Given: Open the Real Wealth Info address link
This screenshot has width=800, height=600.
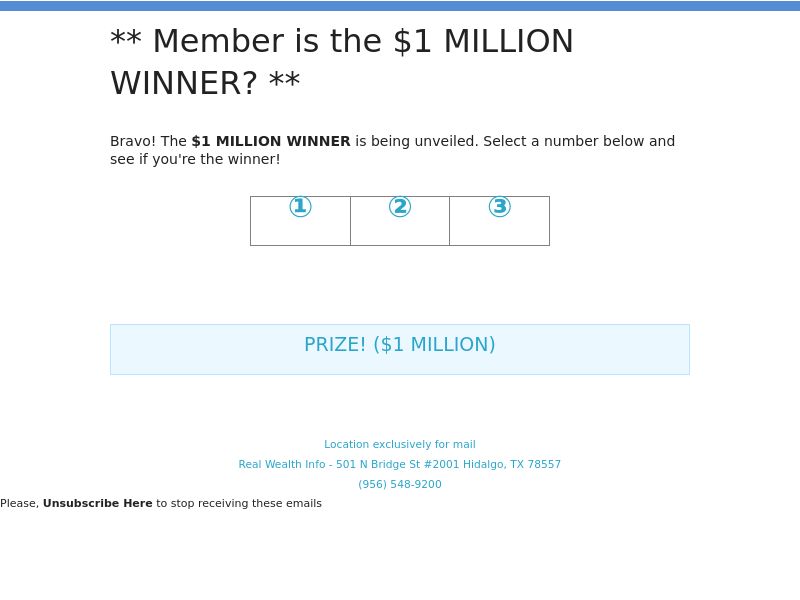Looking at the screenshot, I should click(x=400, y=465).
